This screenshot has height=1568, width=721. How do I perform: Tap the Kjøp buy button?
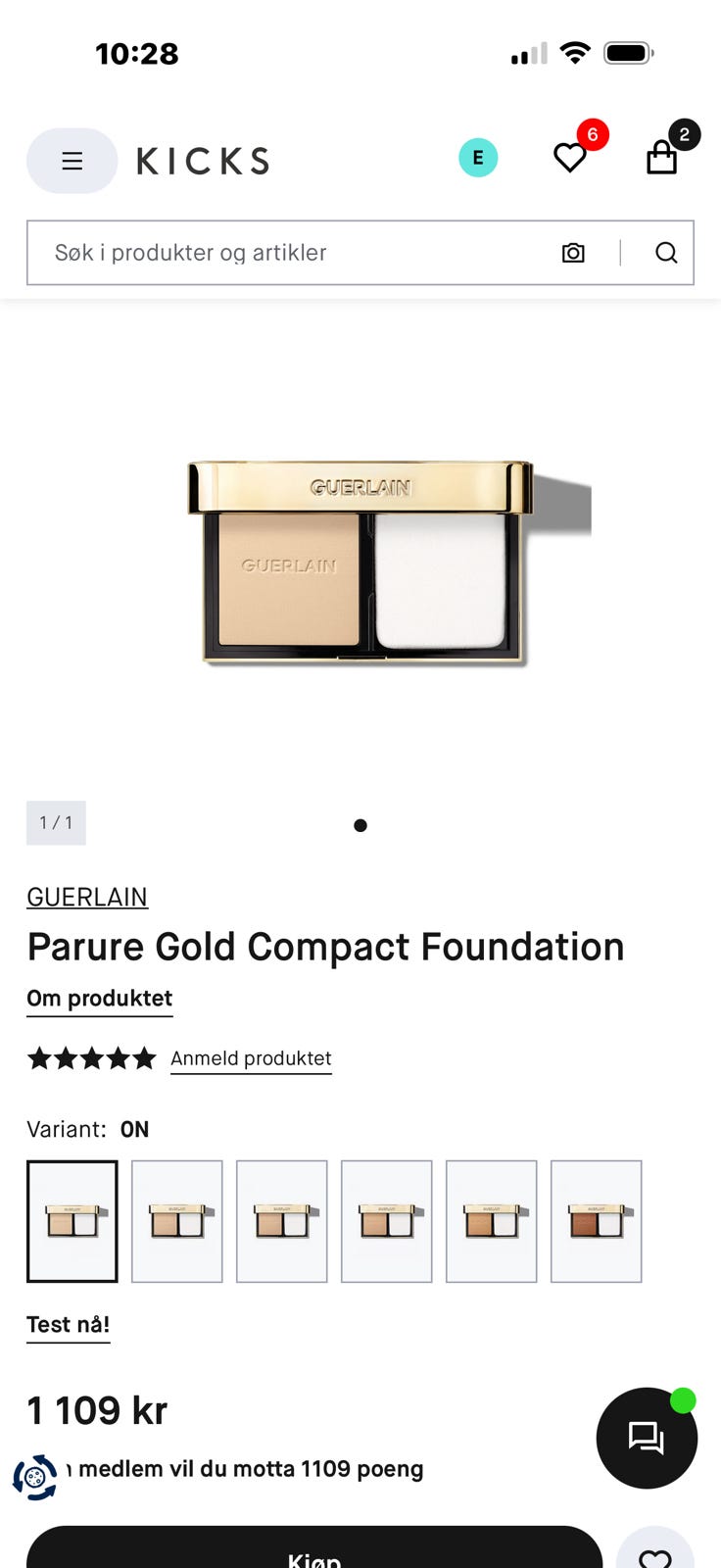[314, 1548]
